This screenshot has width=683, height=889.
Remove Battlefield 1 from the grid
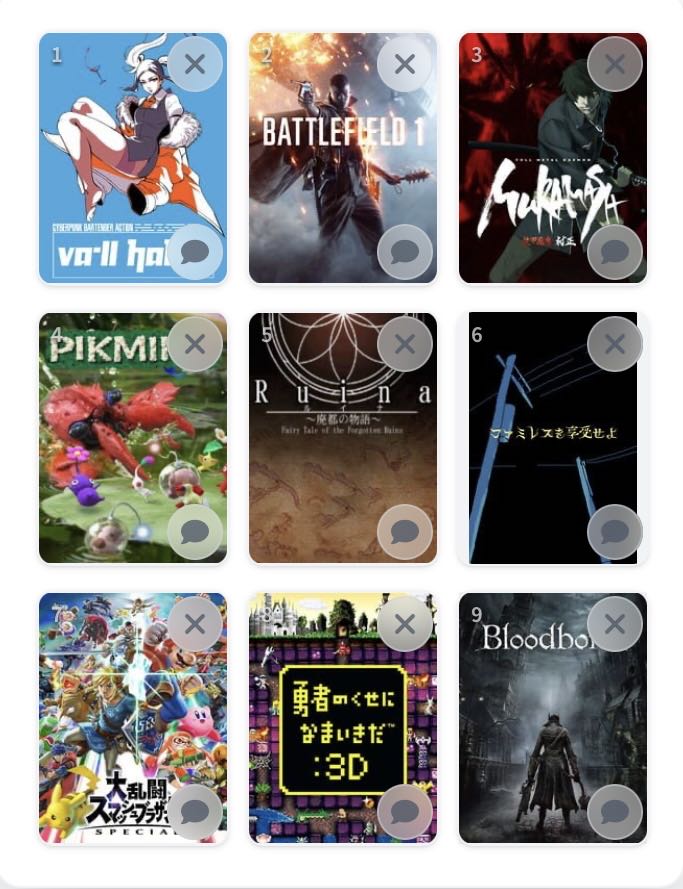405,64
